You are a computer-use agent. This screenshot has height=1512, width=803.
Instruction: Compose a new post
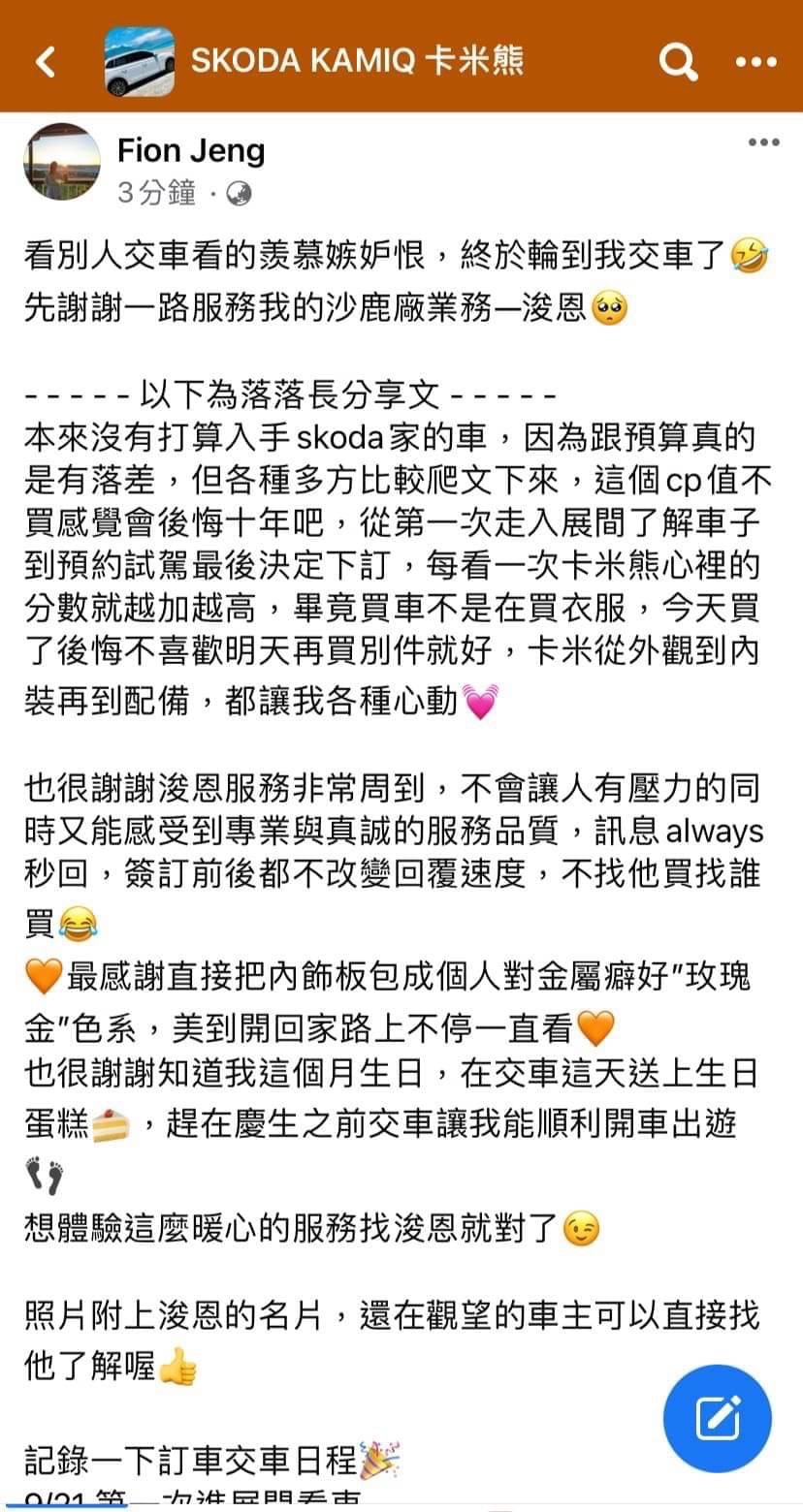click(718, 1419)
